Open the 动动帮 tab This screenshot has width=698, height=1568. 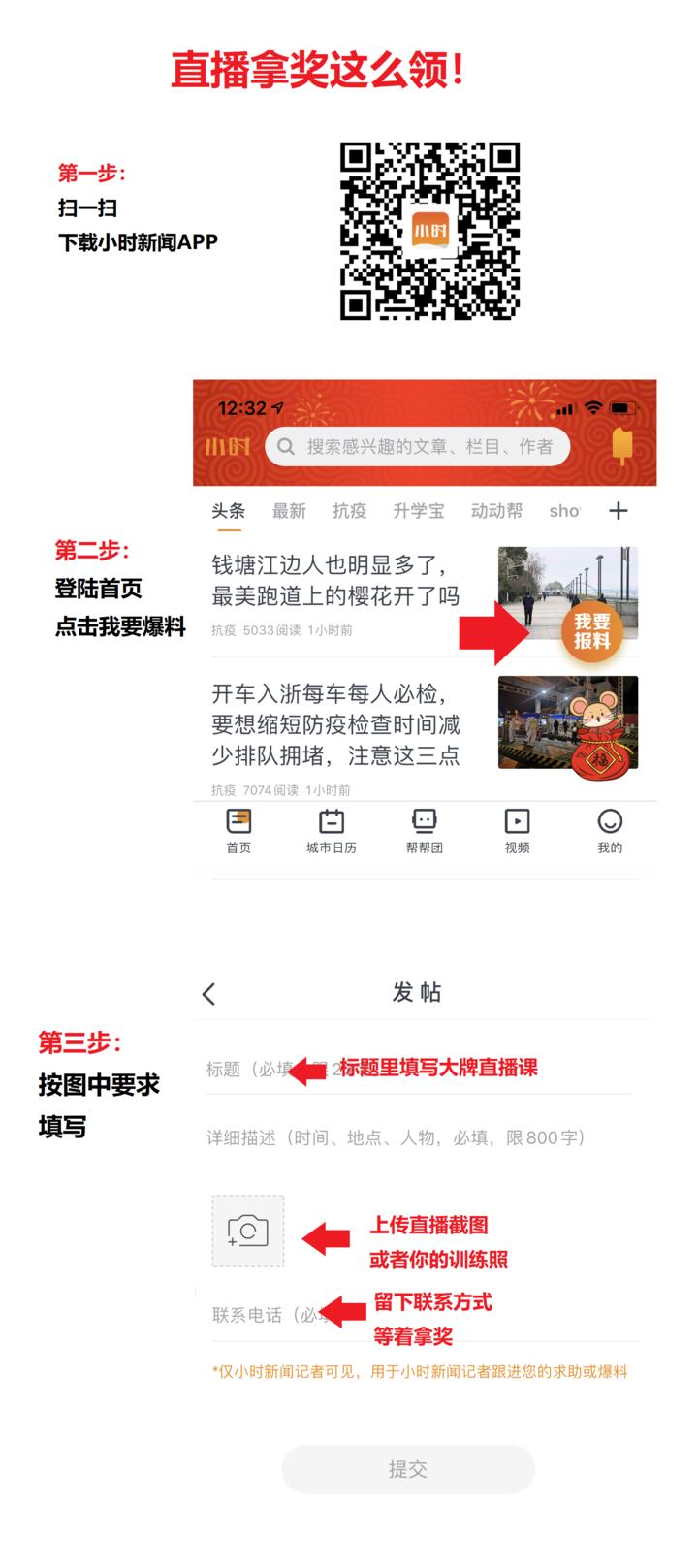pyautogui.click(x=494, y=510)
